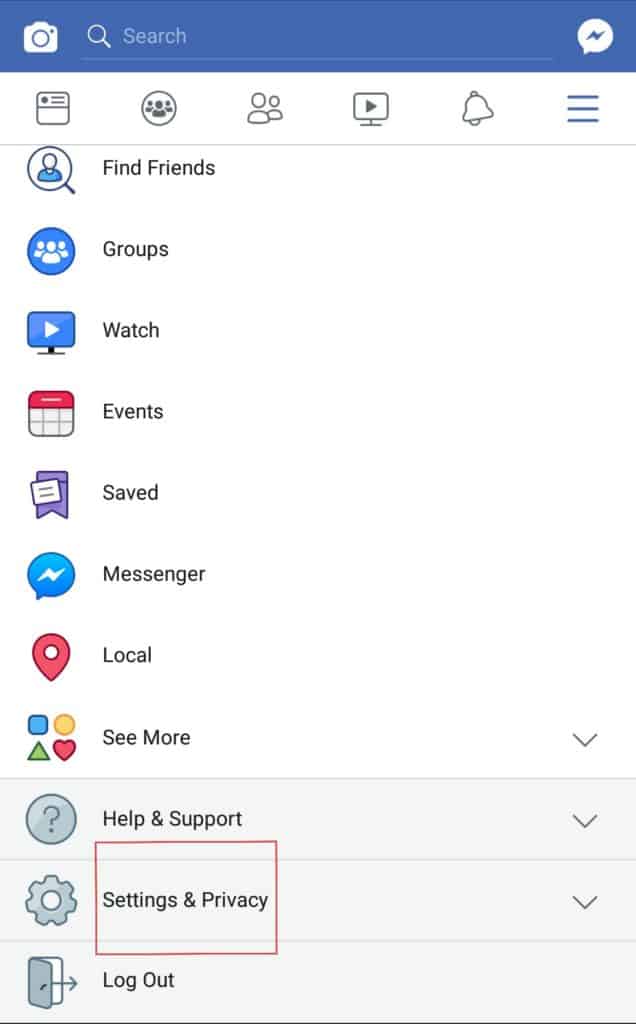
Task: Go to the Watch menu row
Action: 130,331
